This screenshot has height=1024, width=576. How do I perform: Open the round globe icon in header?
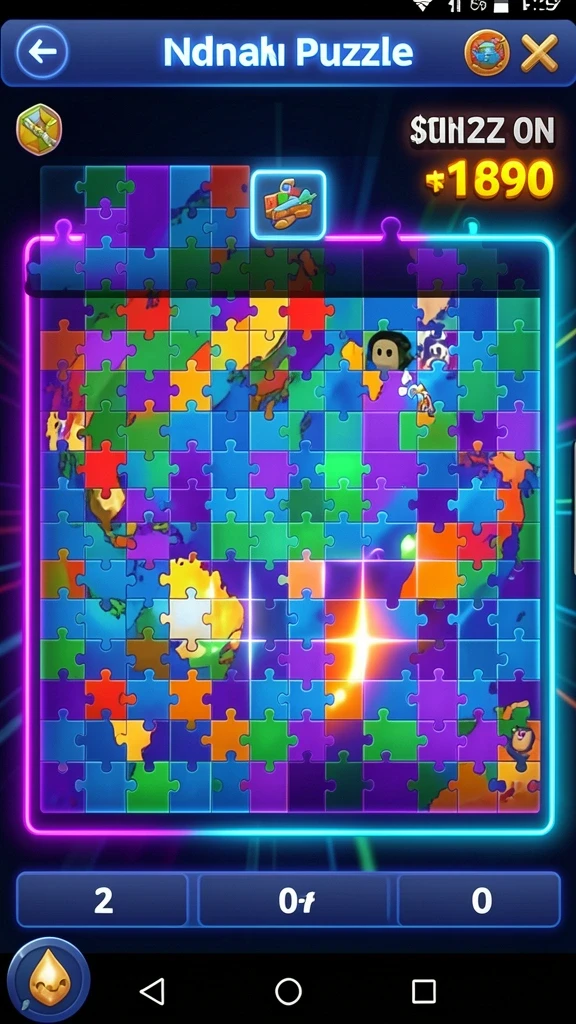(x=487, y=52)
